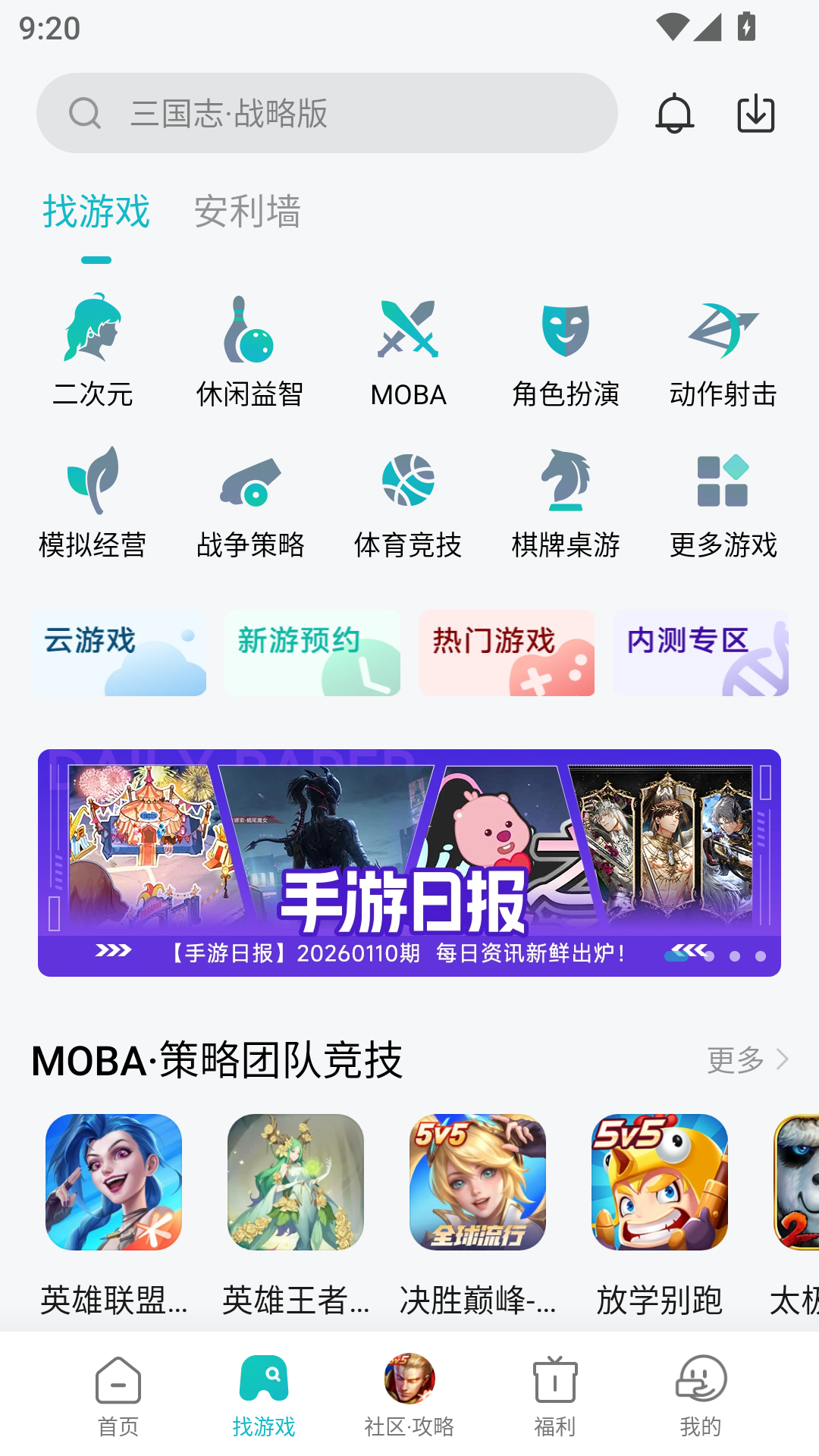The width and height of the screenshot is (819, 1456).
Task: Open the 热门游戏 card
Action: click(x=507, y=652)
